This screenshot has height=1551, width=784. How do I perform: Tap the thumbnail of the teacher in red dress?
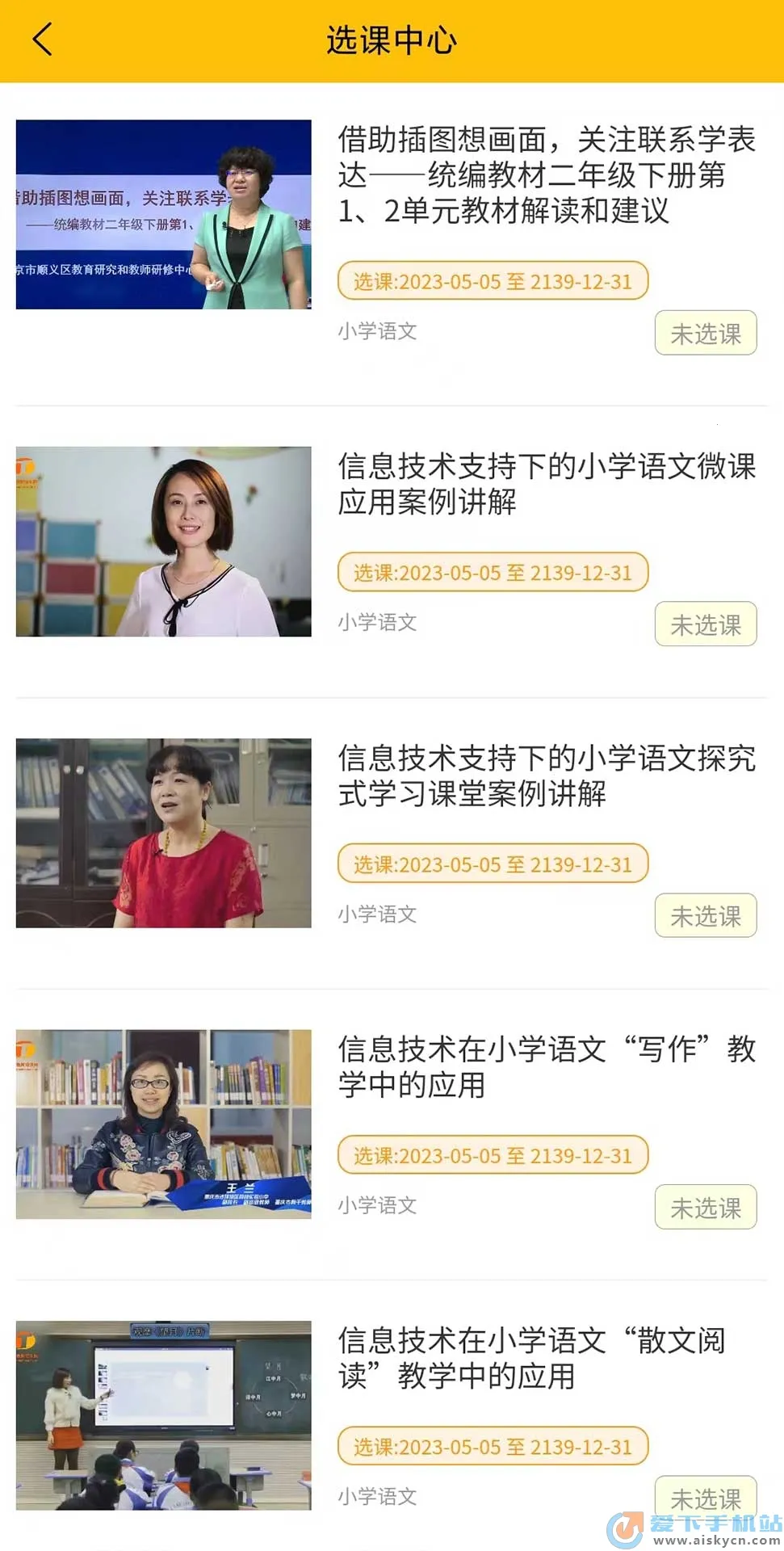pos(161,833)
